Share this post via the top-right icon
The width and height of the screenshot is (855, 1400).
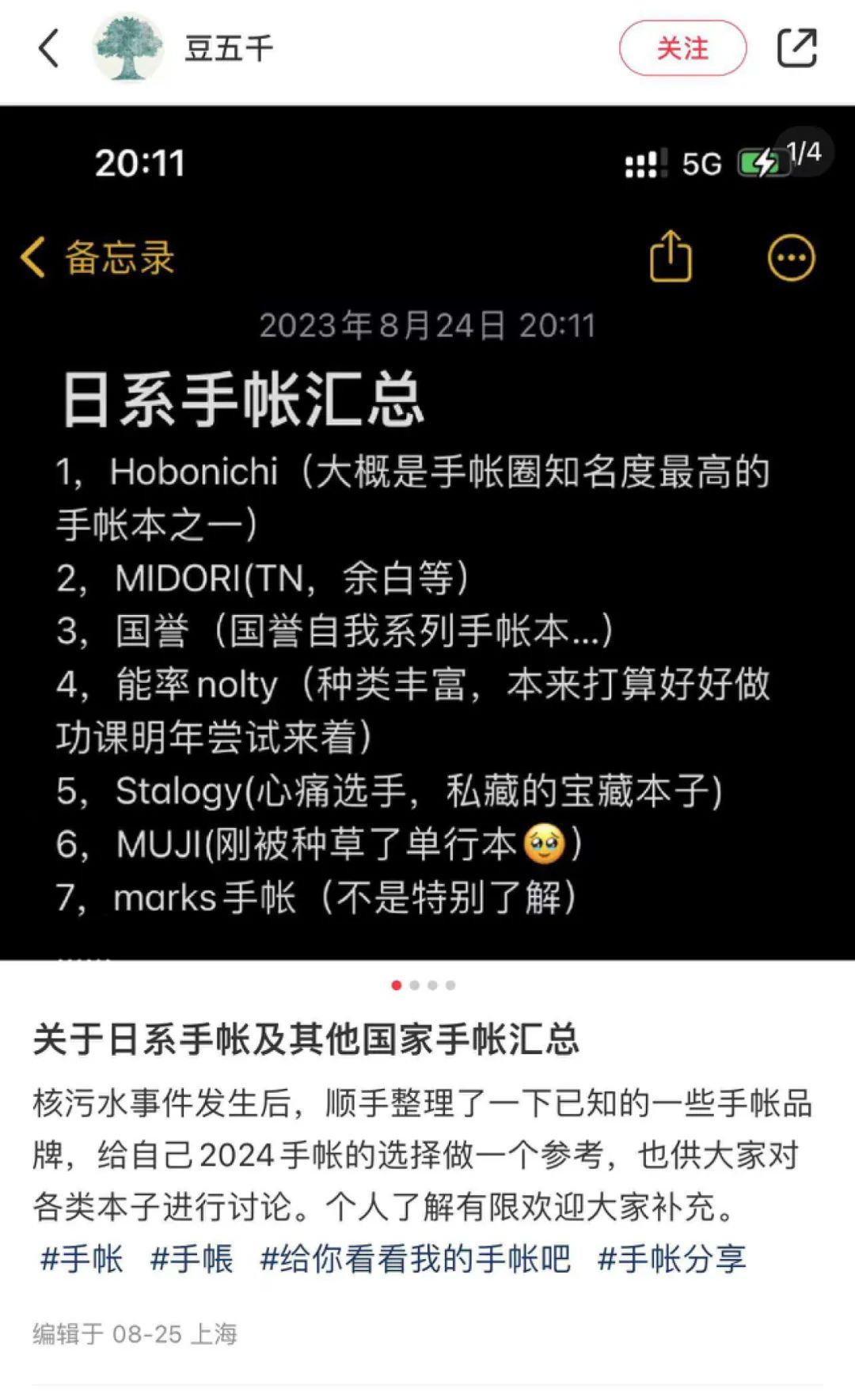point(796,48)
